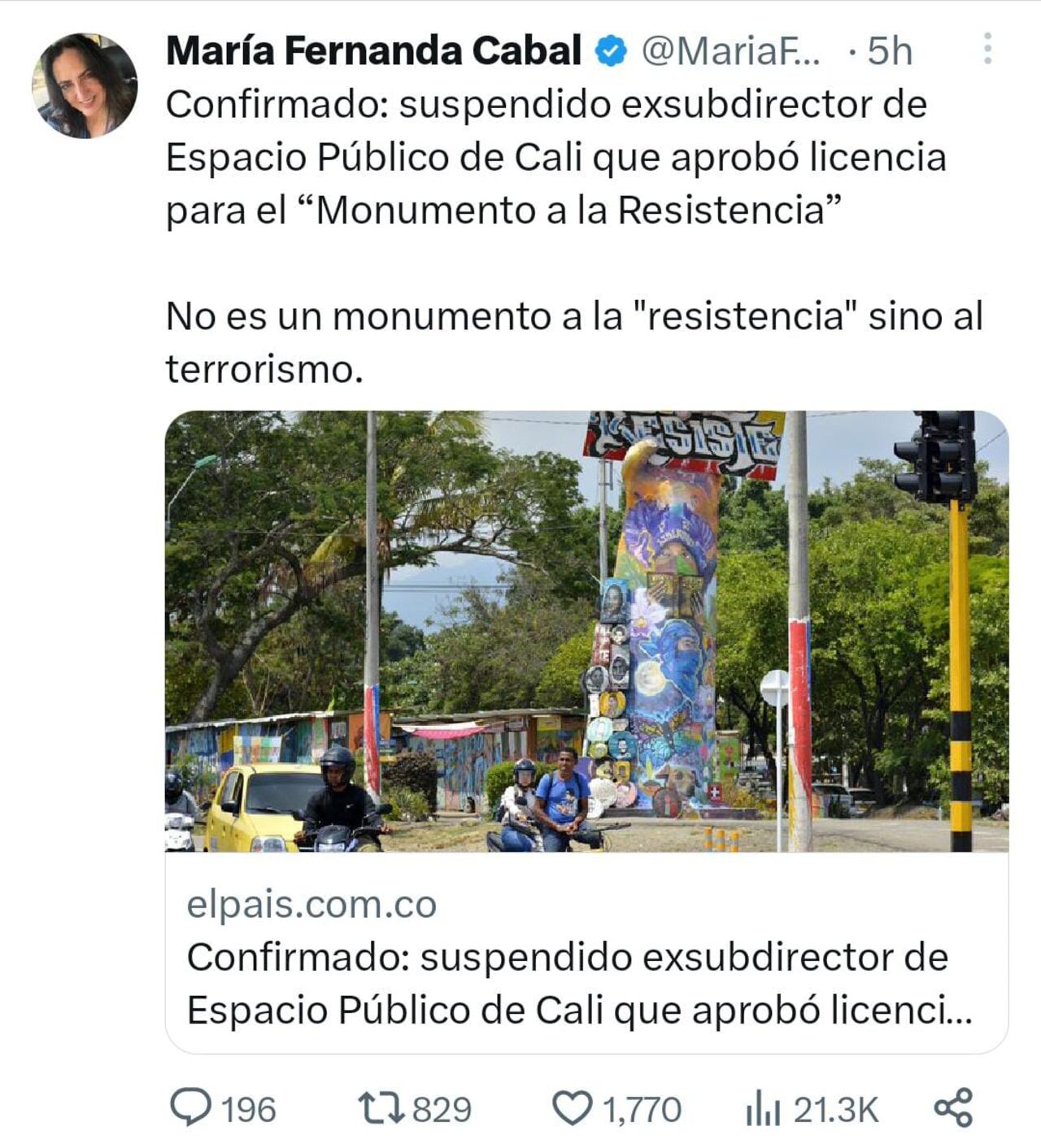Image resolution: width=1041 pixels, height=1148 pixels.
Task: Open María Fernanda Cabal's profile picture
Action: click(x=85, y=85)
